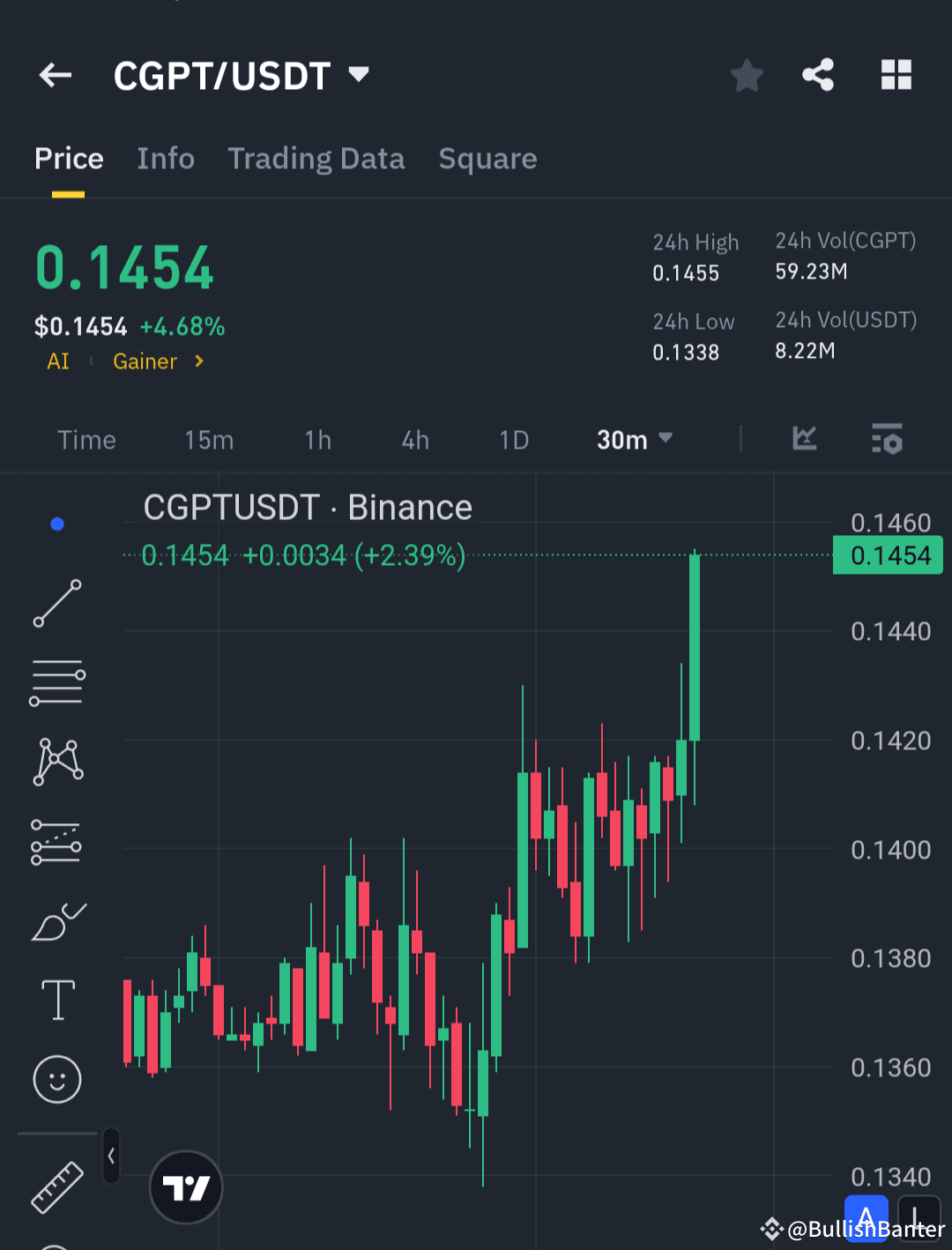This screenshot has height=1250, width=952.
Task: Switch to the Trading Data tab
Action: pos(316,159)
